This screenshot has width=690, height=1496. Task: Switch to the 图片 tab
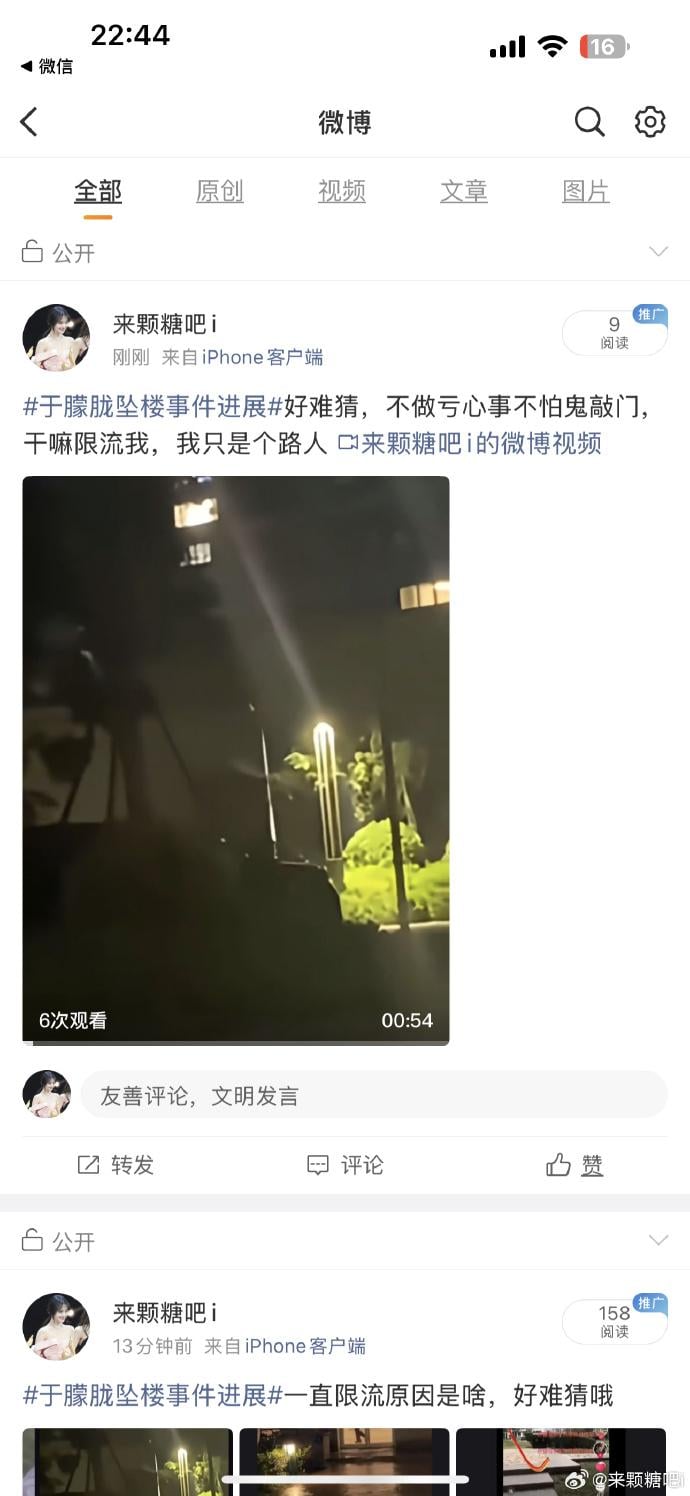(x=585, y=191)
